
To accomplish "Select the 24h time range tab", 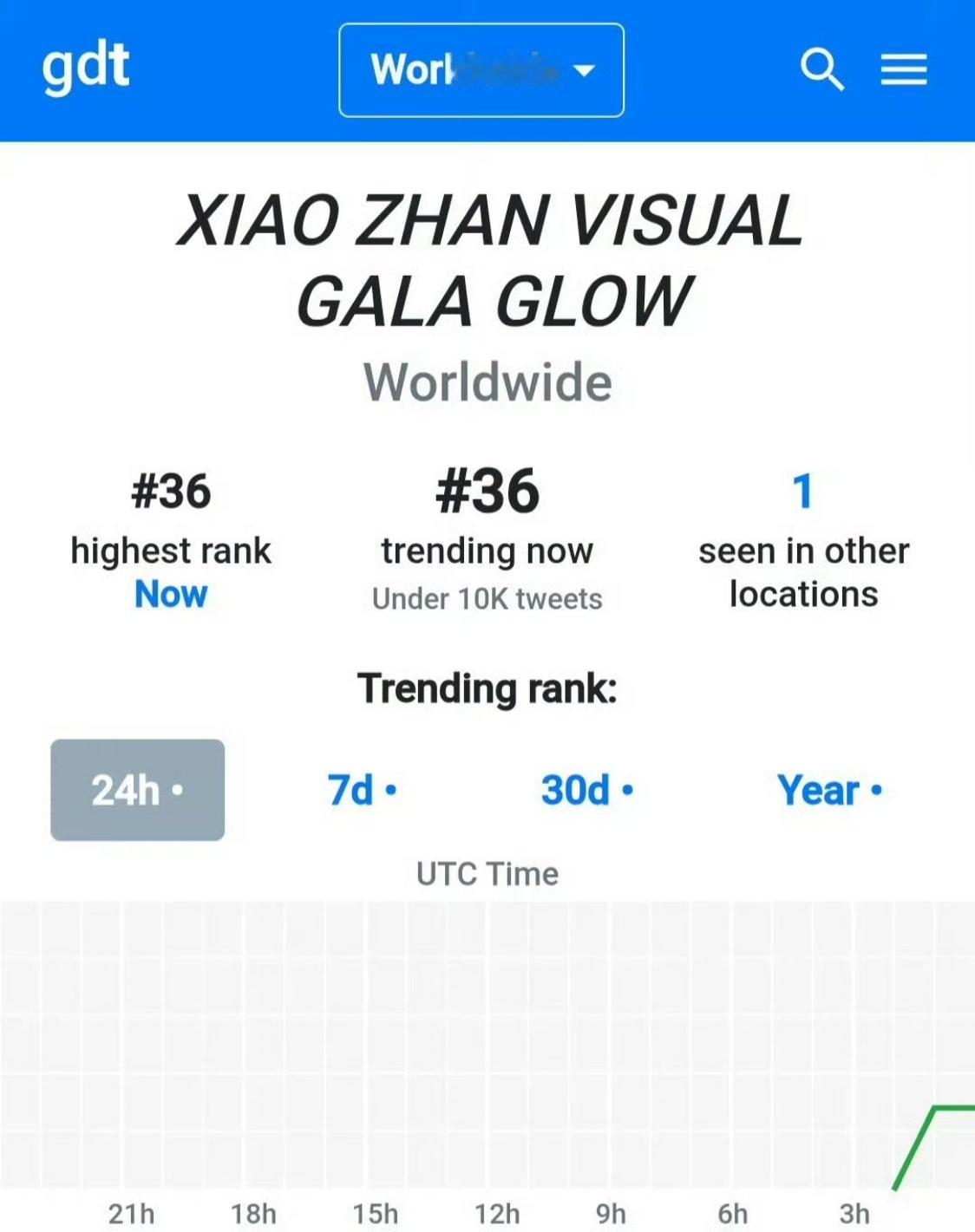I will tap(137, 790).
